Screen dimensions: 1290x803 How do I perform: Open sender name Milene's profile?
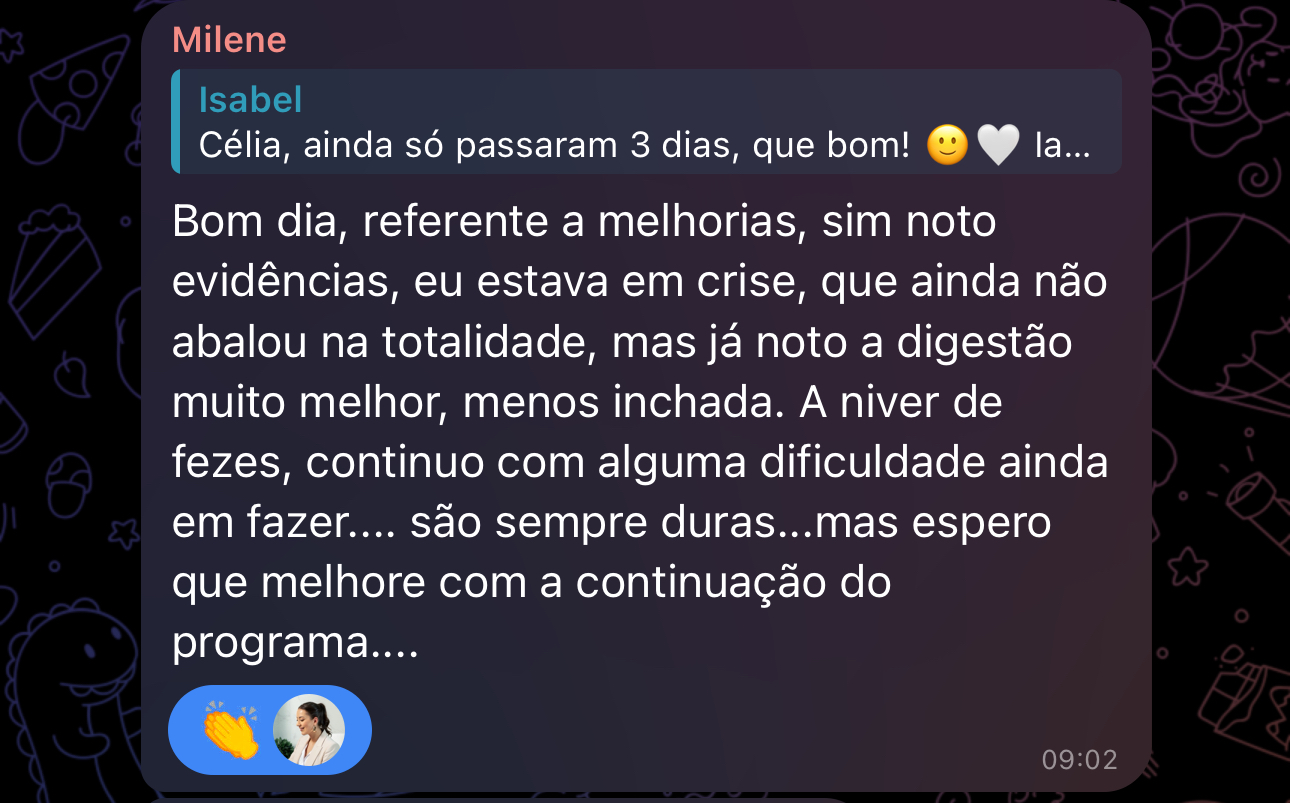click(229, 40)
